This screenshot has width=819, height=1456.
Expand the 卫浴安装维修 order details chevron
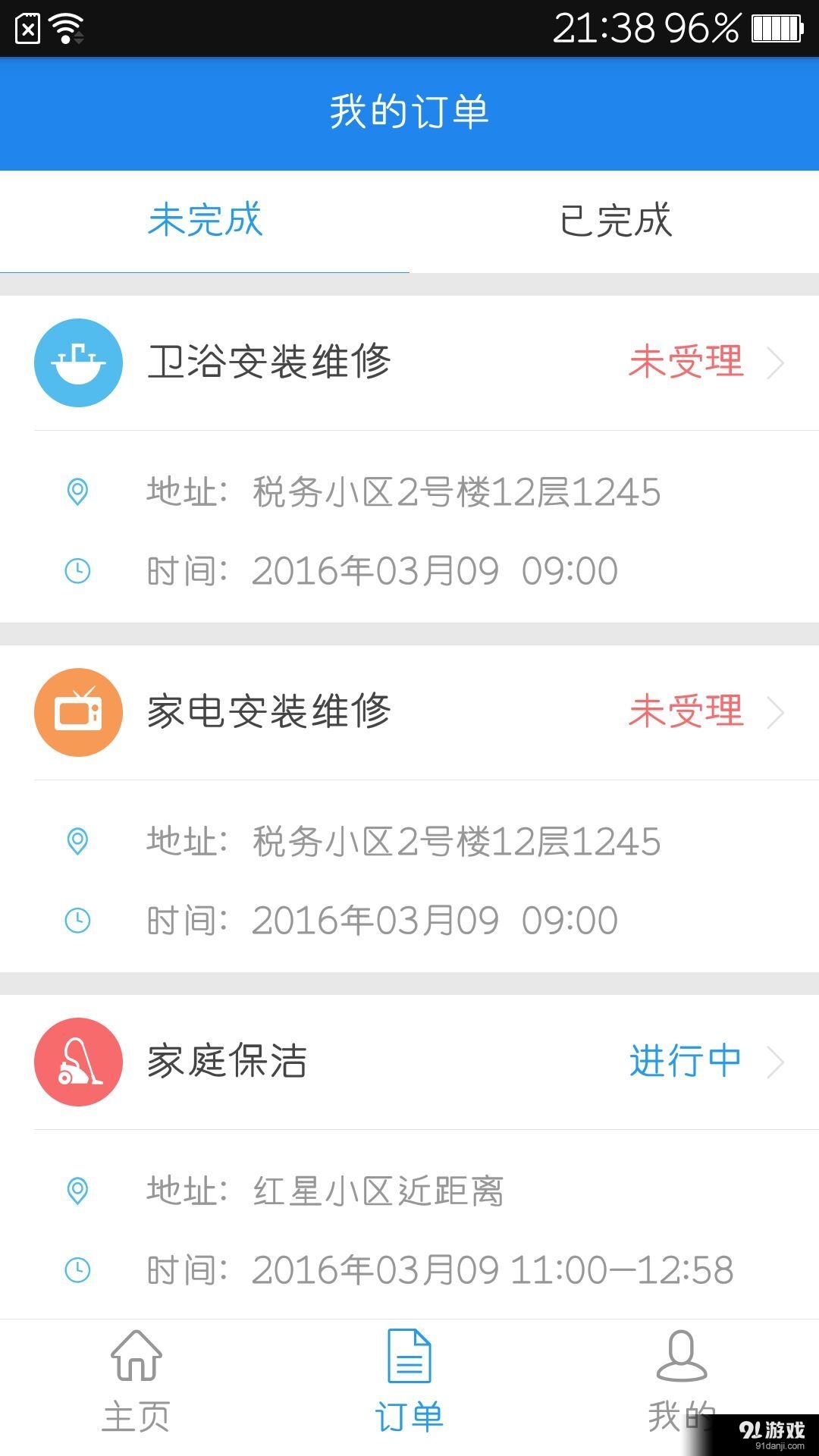click(775, 362)
